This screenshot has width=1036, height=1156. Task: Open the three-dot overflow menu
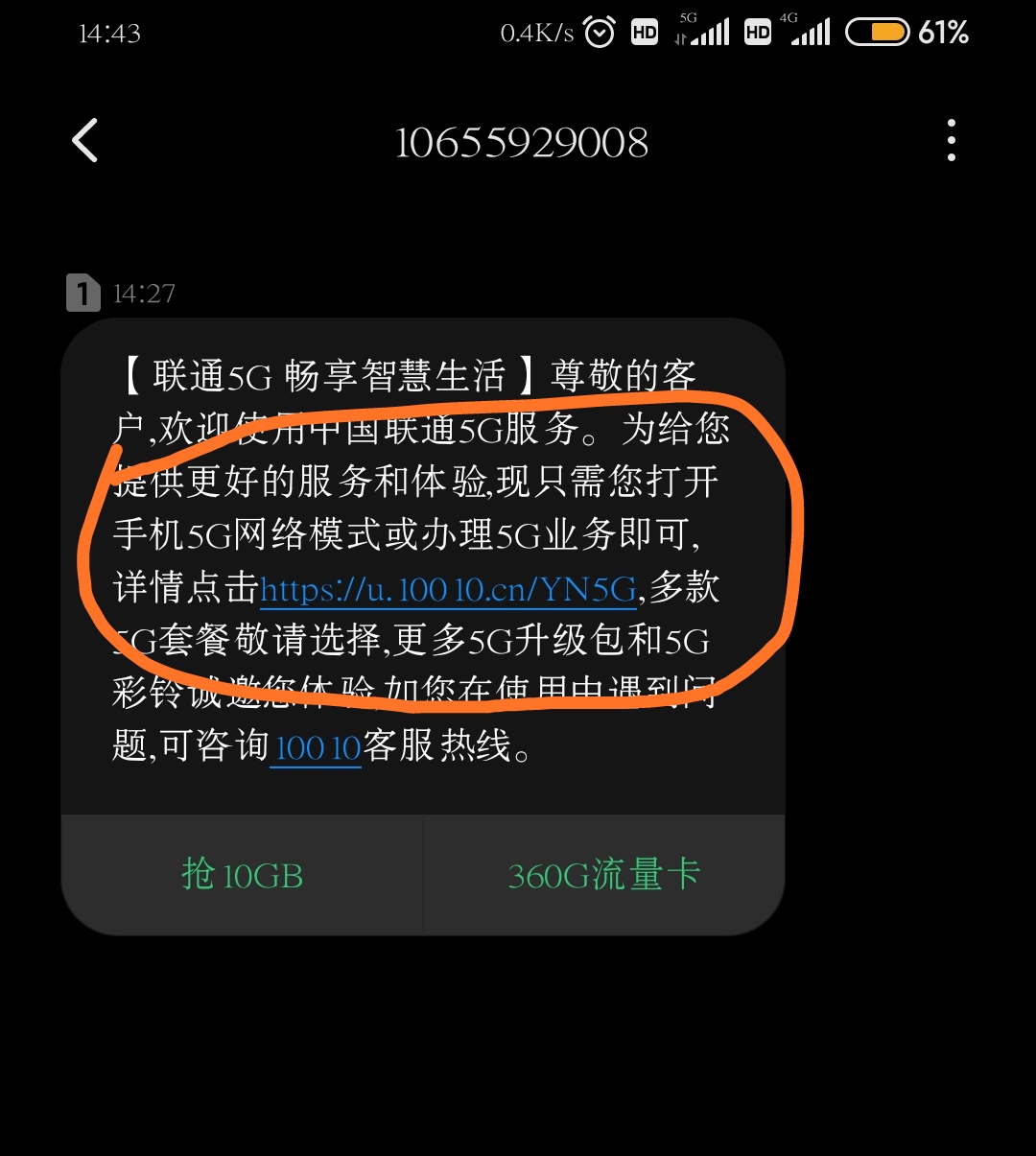pos(951,141)
